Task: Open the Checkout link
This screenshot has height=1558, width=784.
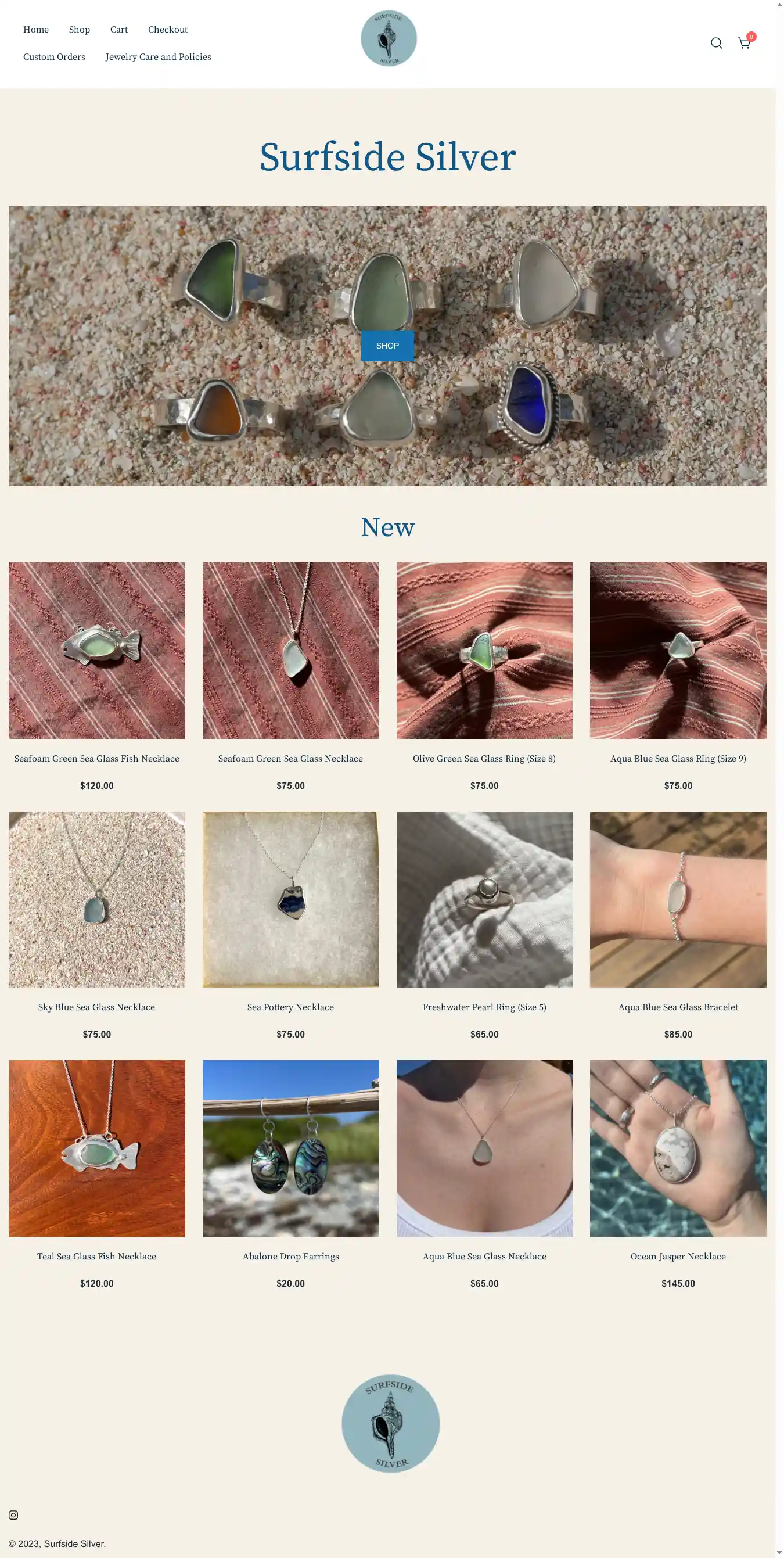Action: coord(167,30)
